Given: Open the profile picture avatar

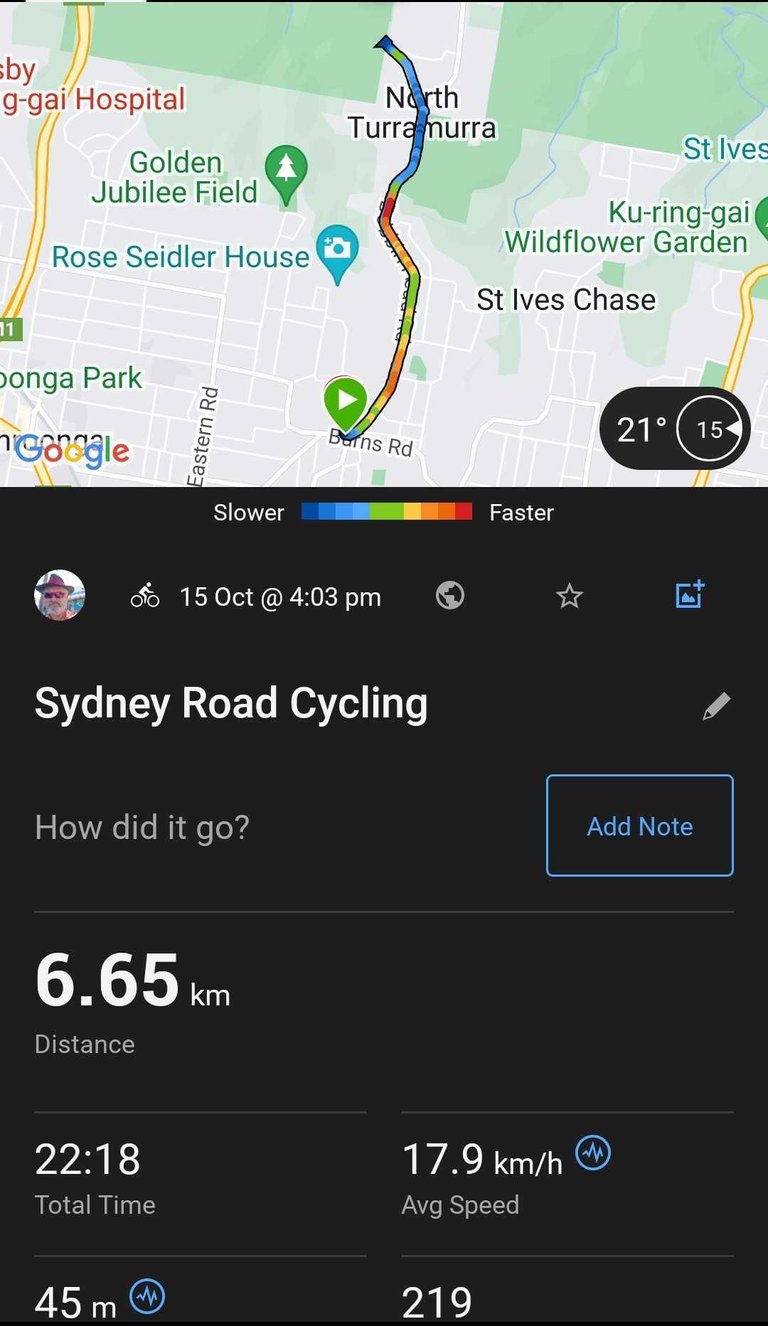Looking at the screenshot, I should click(x=59, y=596).
